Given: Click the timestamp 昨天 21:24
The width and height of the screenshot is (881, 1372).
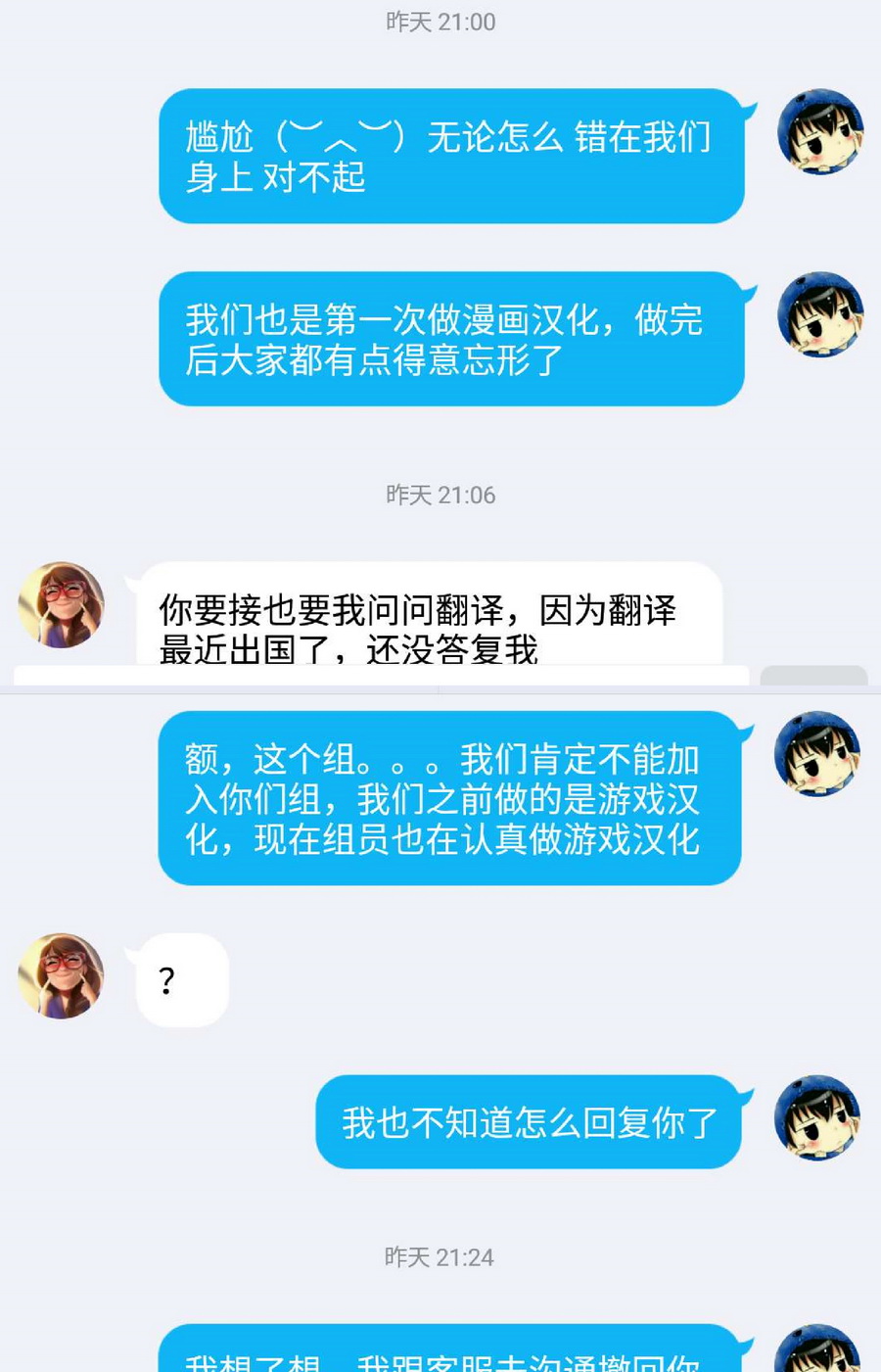Looking at the screenshot, I should tap(440, 1257).
